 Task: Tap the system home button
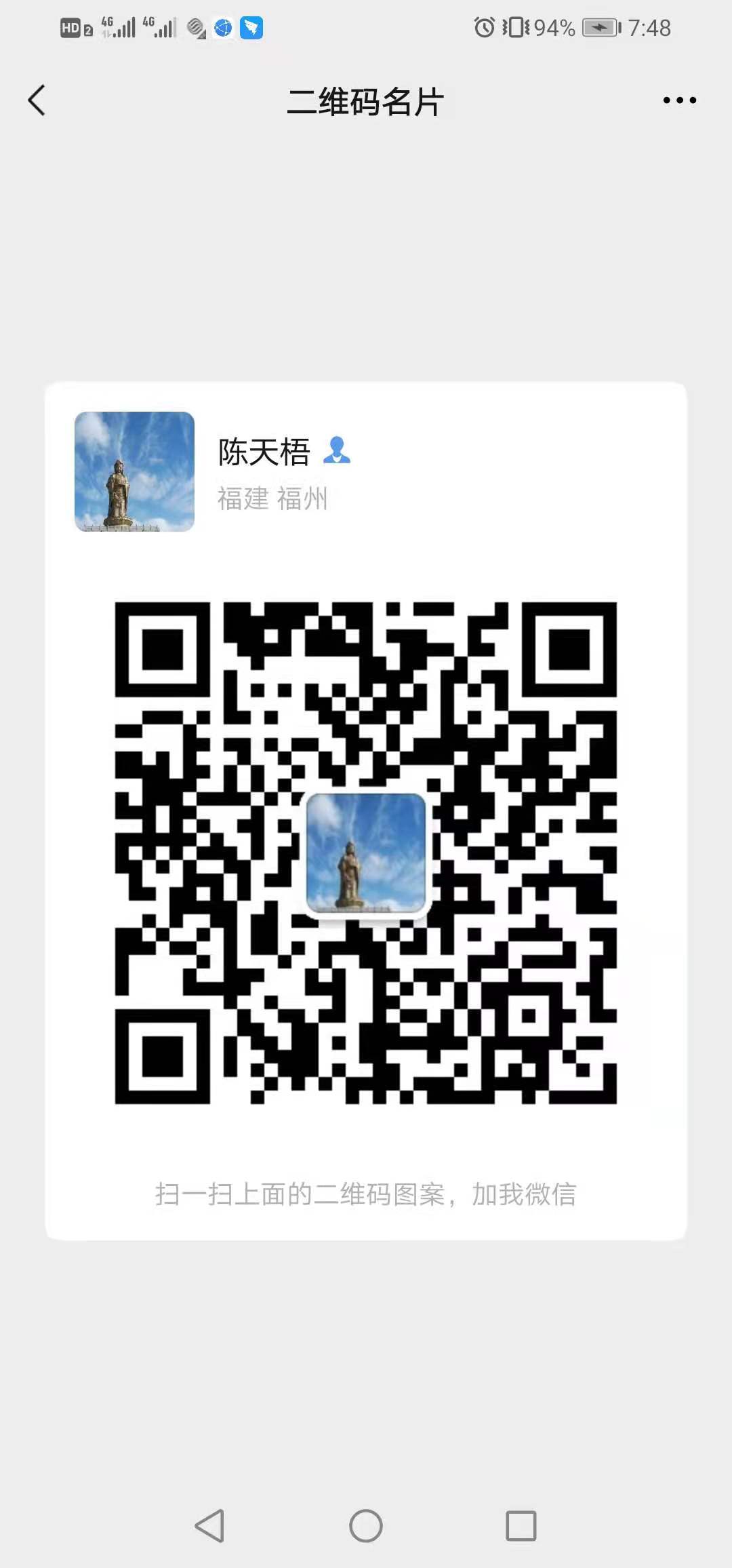366,1526
